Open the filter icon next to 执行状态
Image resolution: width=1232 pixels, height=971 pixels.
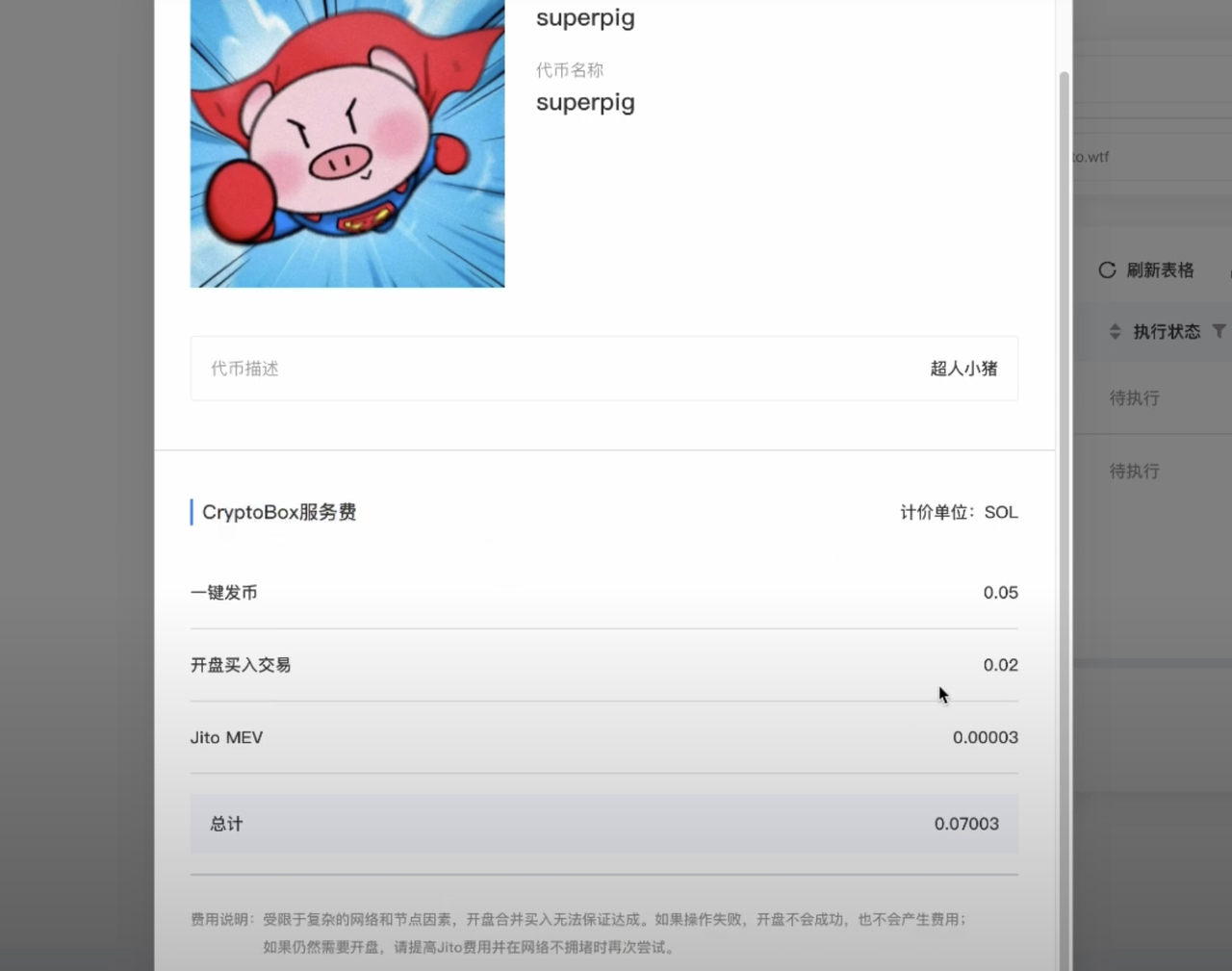(1219, 331)
